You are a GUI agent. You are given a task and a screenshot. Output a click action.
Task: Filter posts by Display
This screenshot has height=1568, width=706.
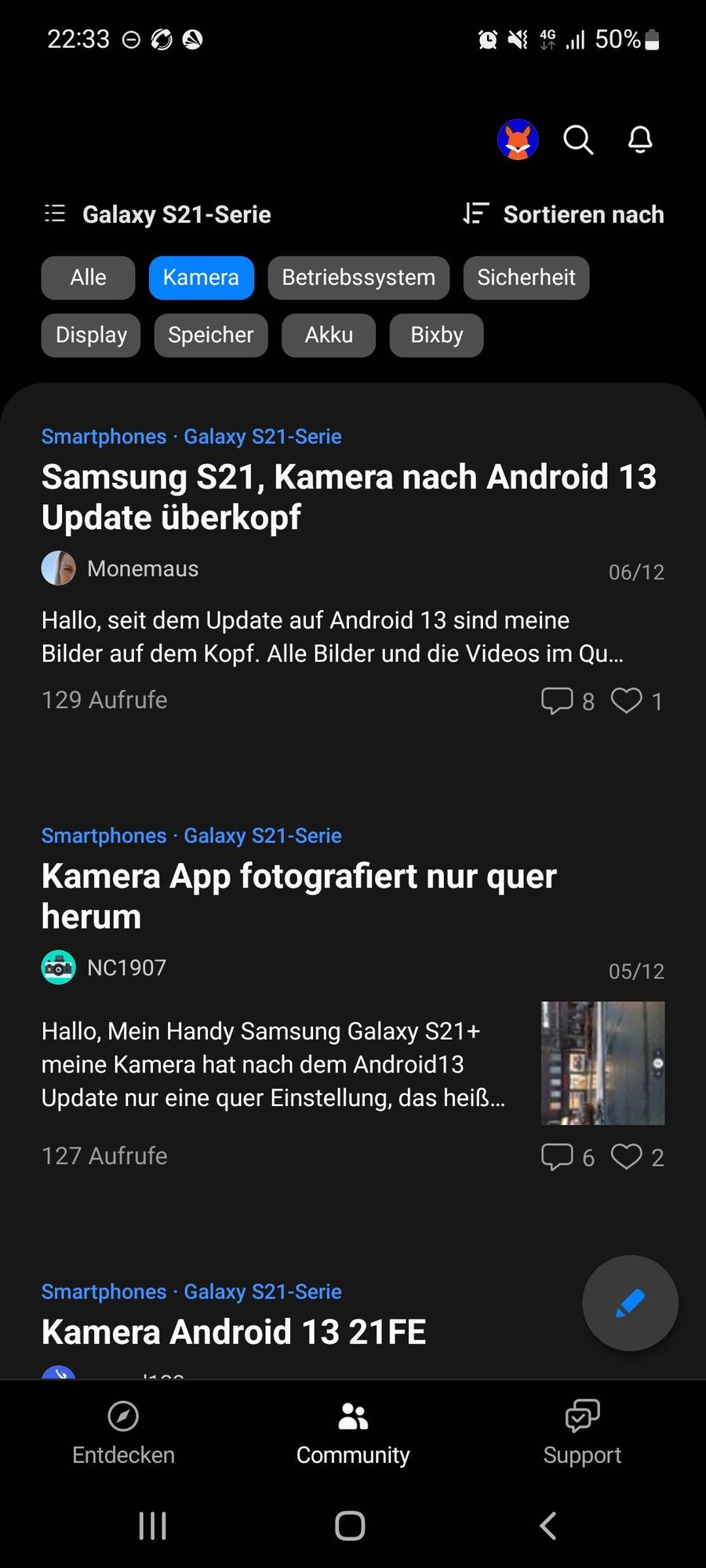[x=91, y=336]
